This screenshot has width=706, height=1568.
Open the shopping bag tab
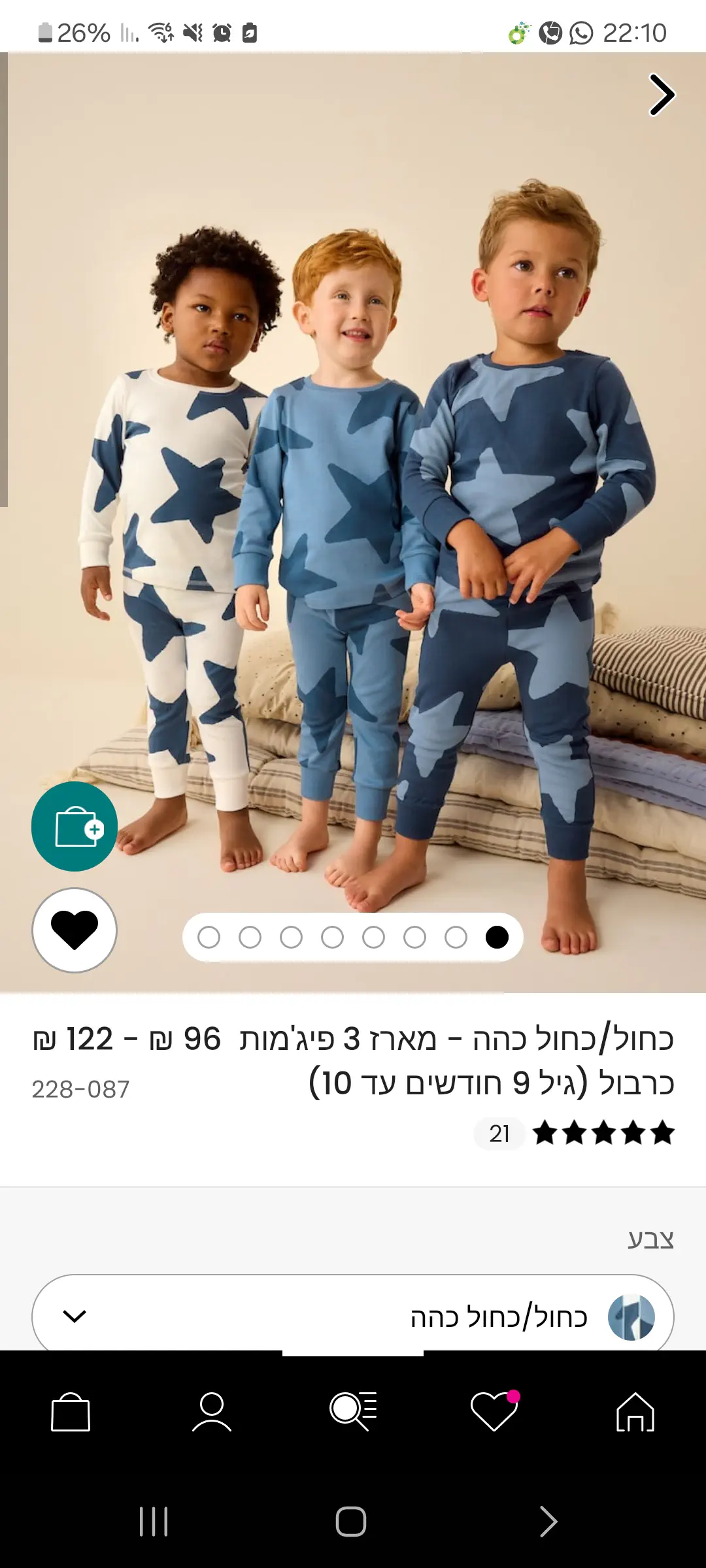point(71,1413)
